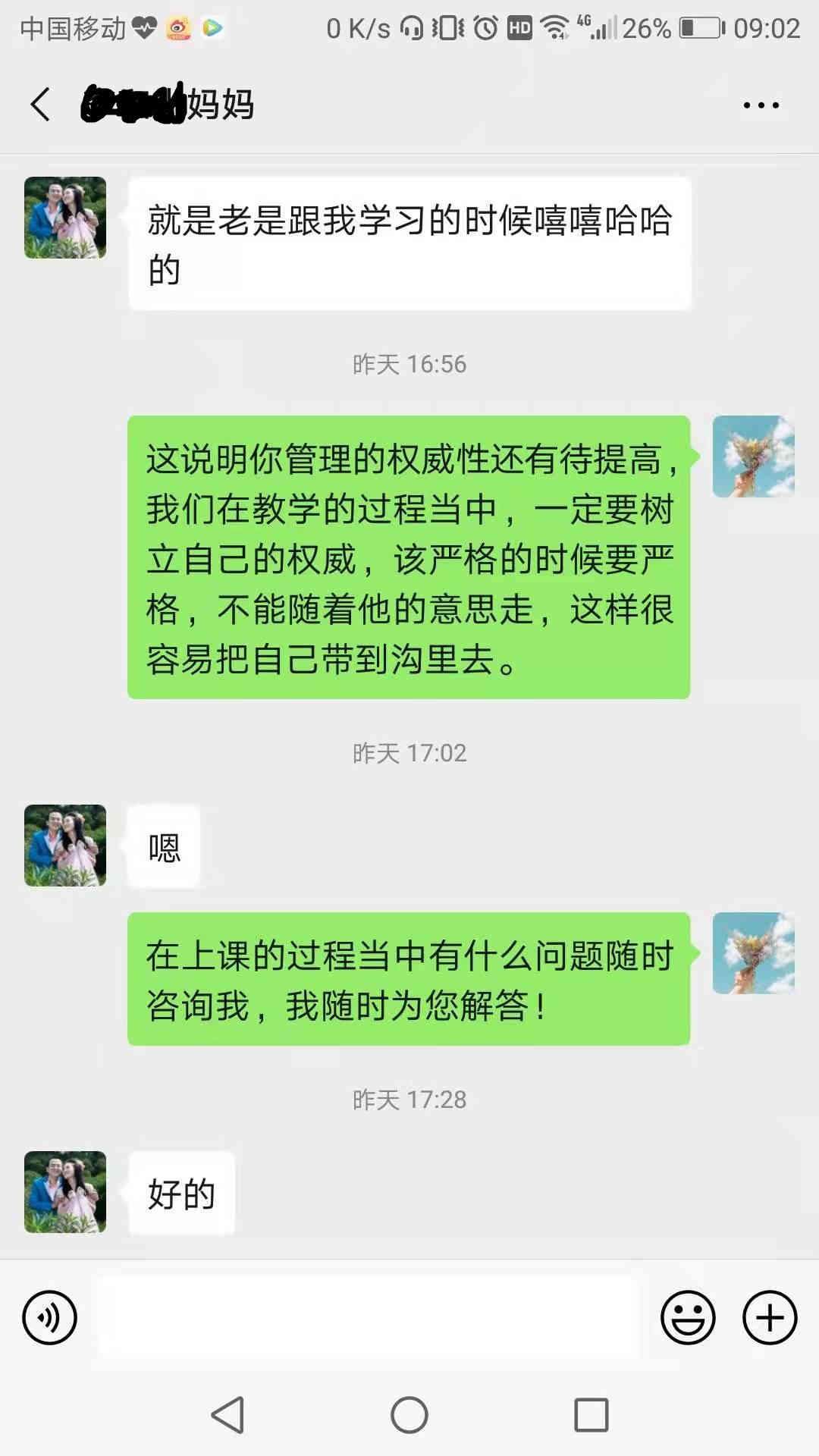Tap the system home button
The width and height of the screenshot is (819, 1456).
click(409, 1415)
